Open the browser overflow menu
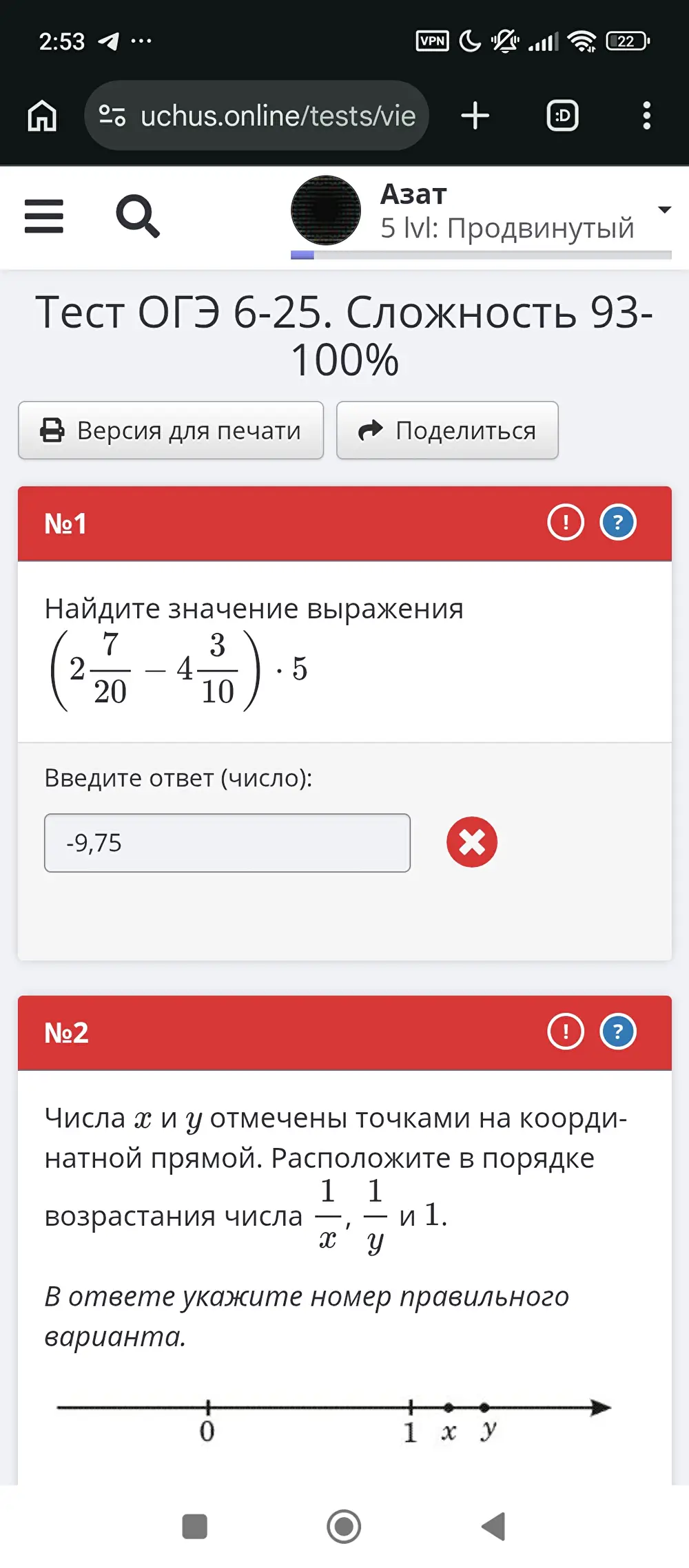Viewport: 689px width, 1568px height. click(646, 116)
